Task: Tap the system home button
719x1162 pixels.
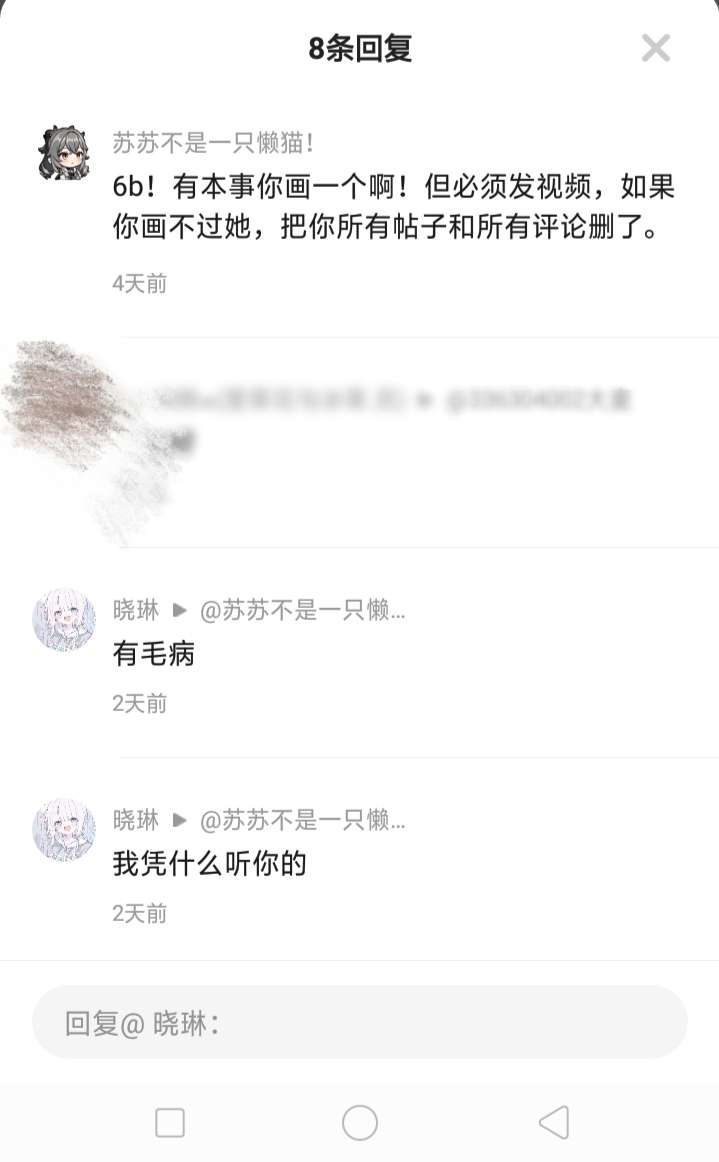Action: tap(360, 1123)
